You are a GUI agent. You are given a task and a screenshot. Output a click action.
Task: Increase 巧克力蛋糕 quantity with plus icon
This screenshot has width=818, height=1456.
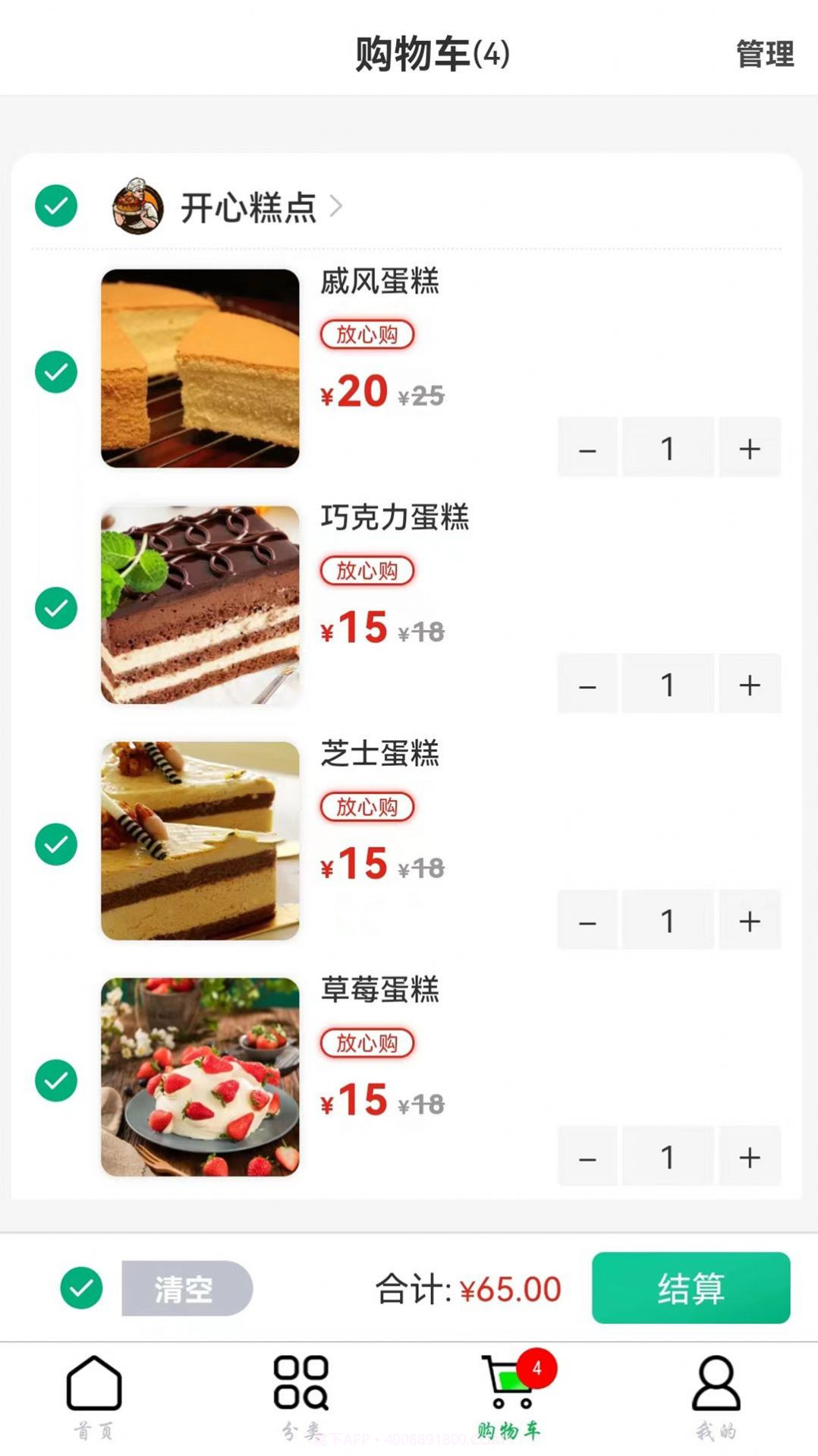click(x=750, y=684)
